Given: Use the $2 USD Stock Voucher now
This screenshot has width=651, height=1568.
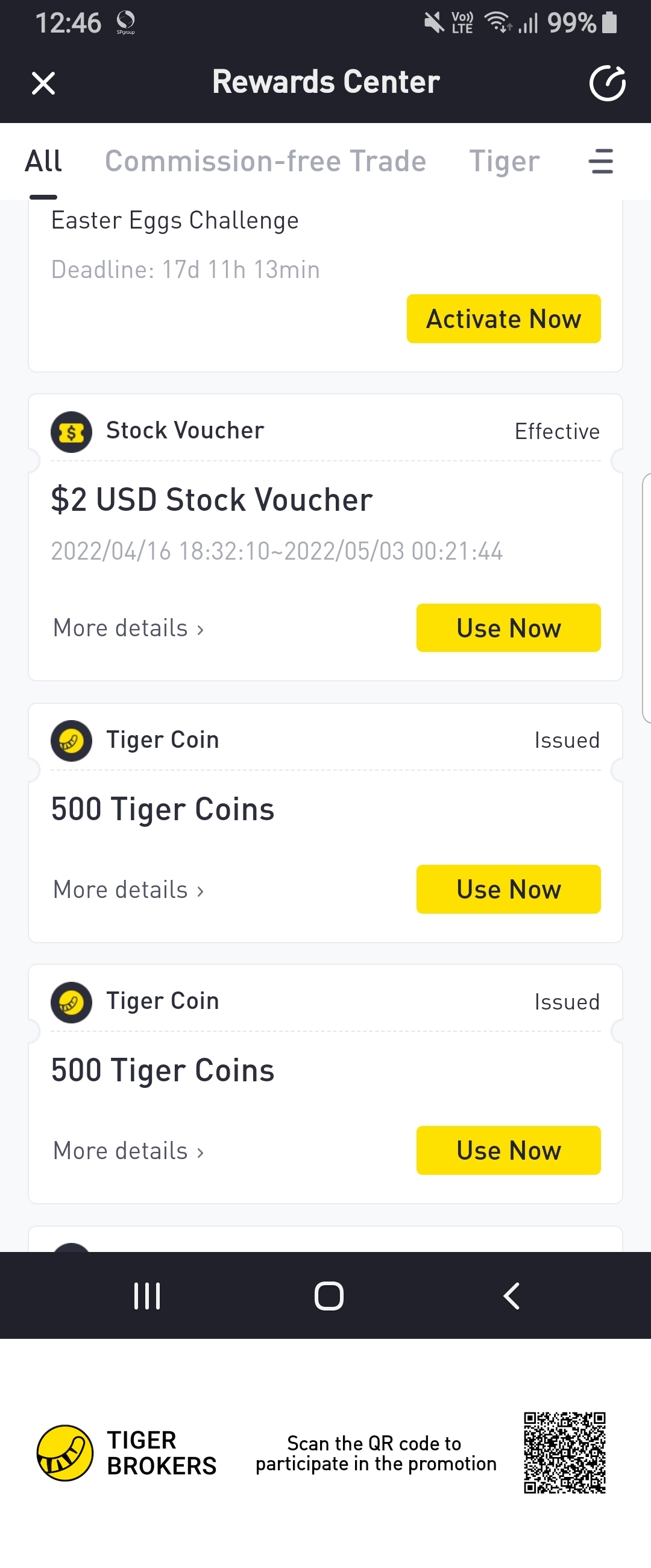Looking at the screenshot, I should 508,628.
